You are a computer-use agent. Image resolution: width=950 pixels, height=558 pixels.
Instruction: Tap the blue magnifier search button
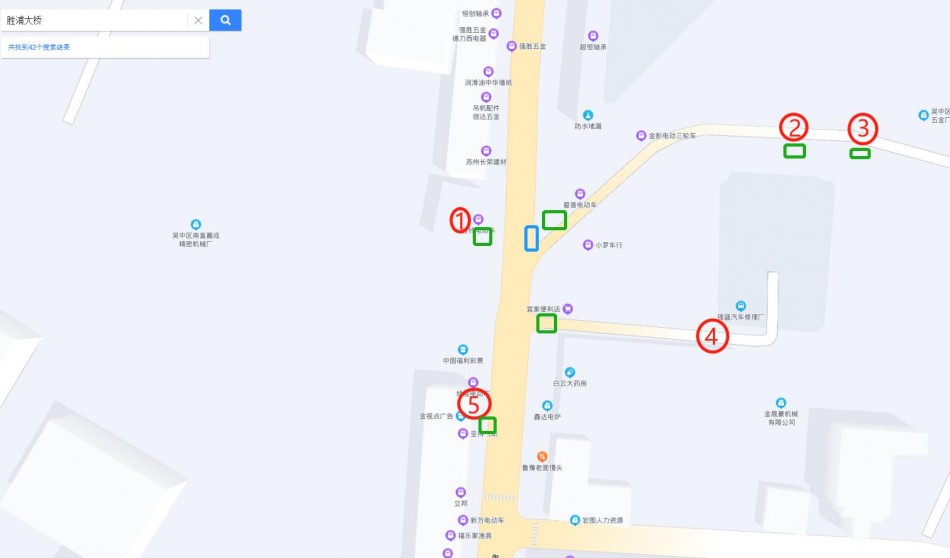pyautogui.click(x=226, y=20)
